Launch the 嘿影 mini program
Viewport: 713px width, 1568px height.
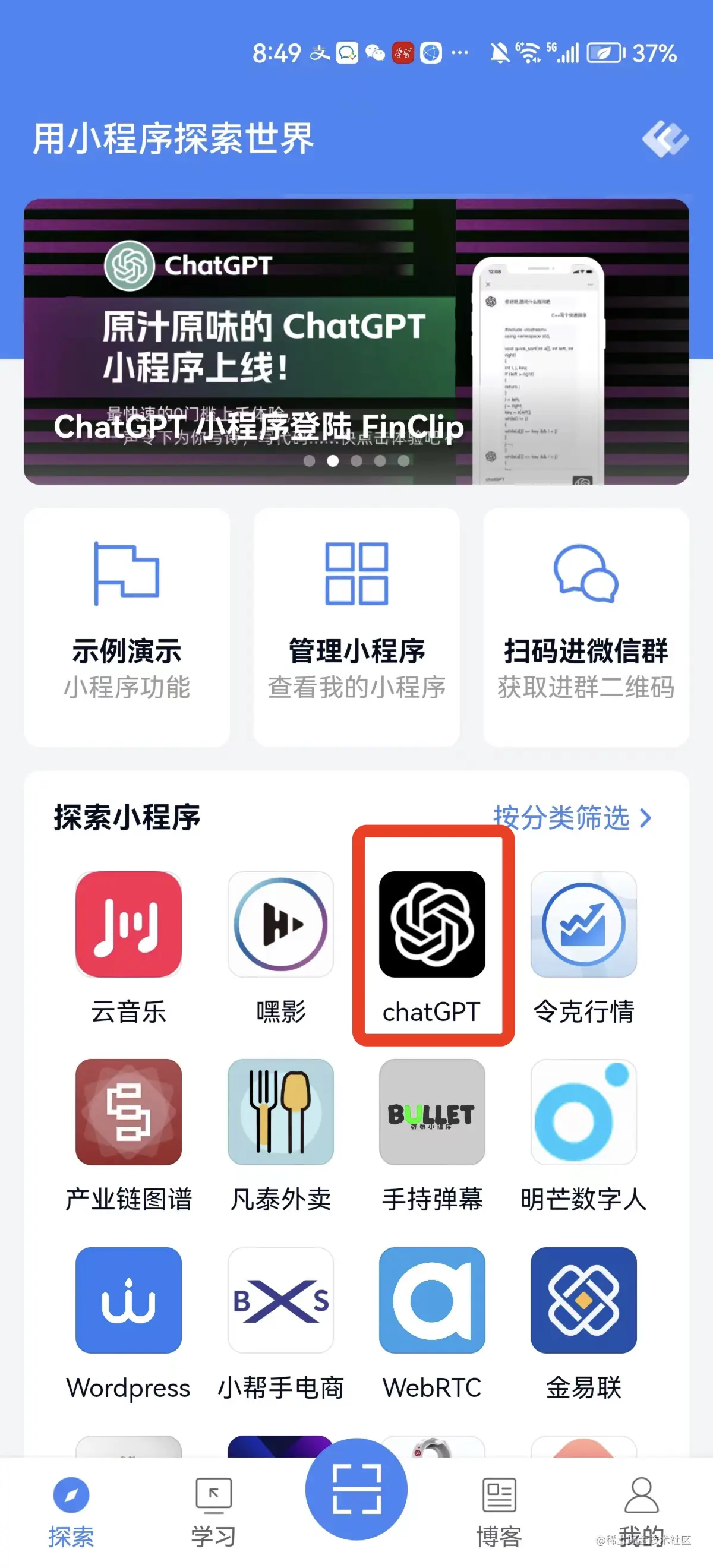click(280, 924)
